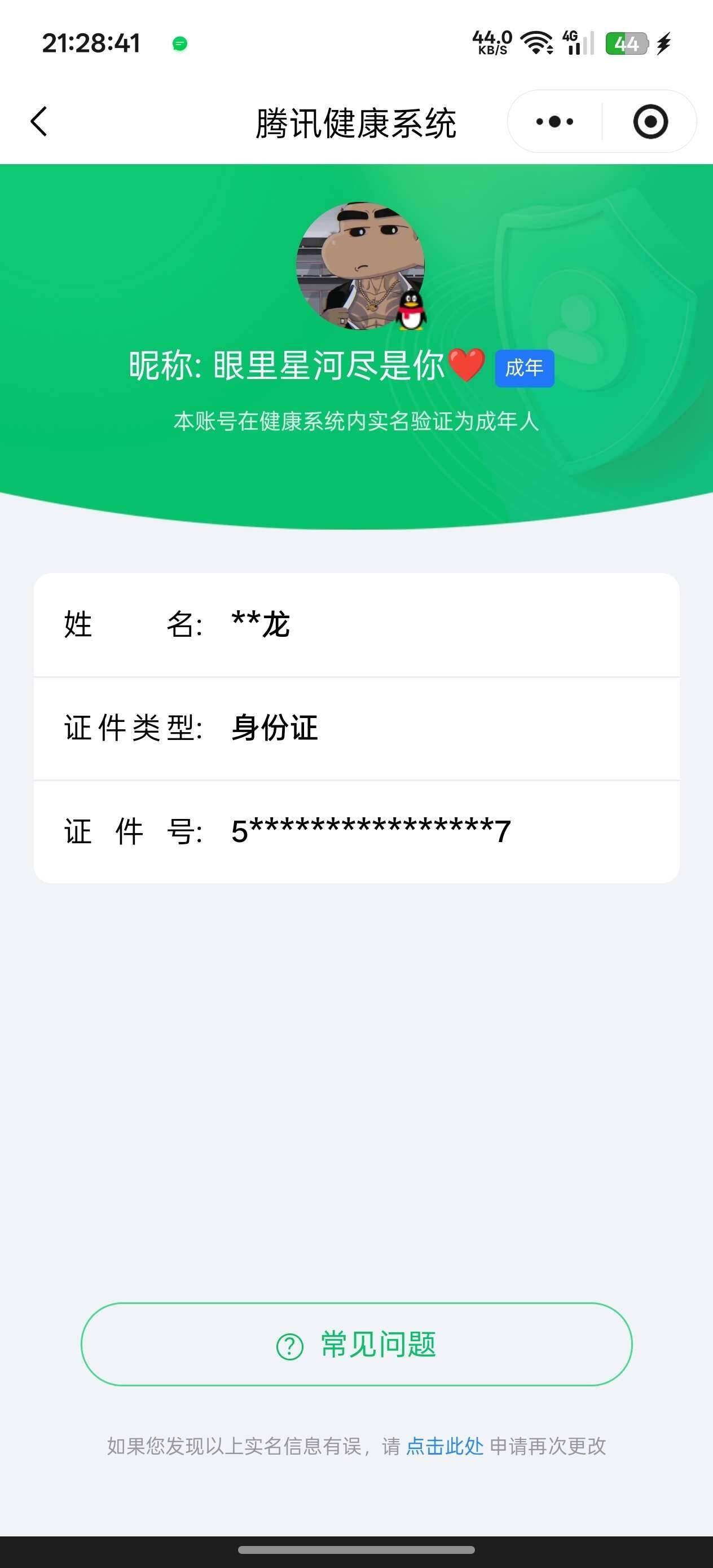The height and width of the screenshot is (1568, 713).
Task: Tap the 腾讯健康系统 title text
Action: tap(356, 121)
